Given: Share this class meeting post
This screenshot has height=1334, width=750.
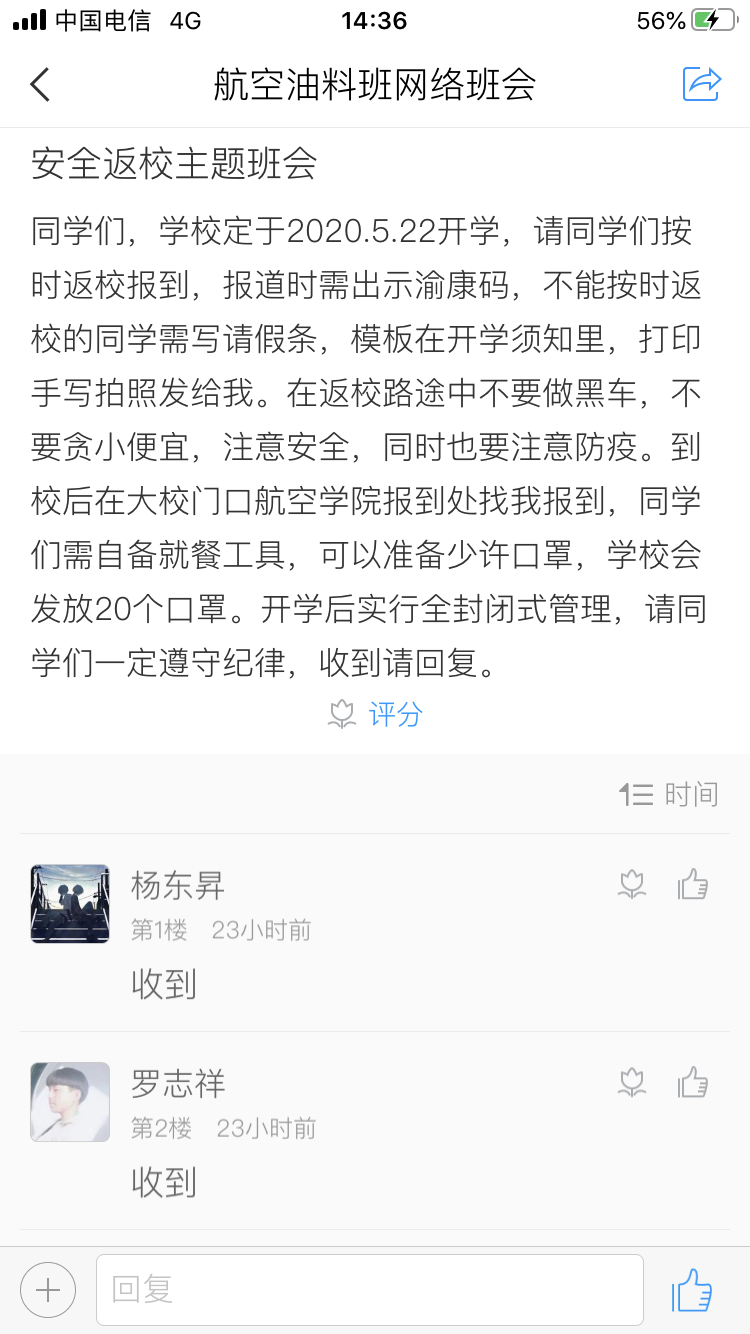Looking at the screenshot, I should [701, 85].
